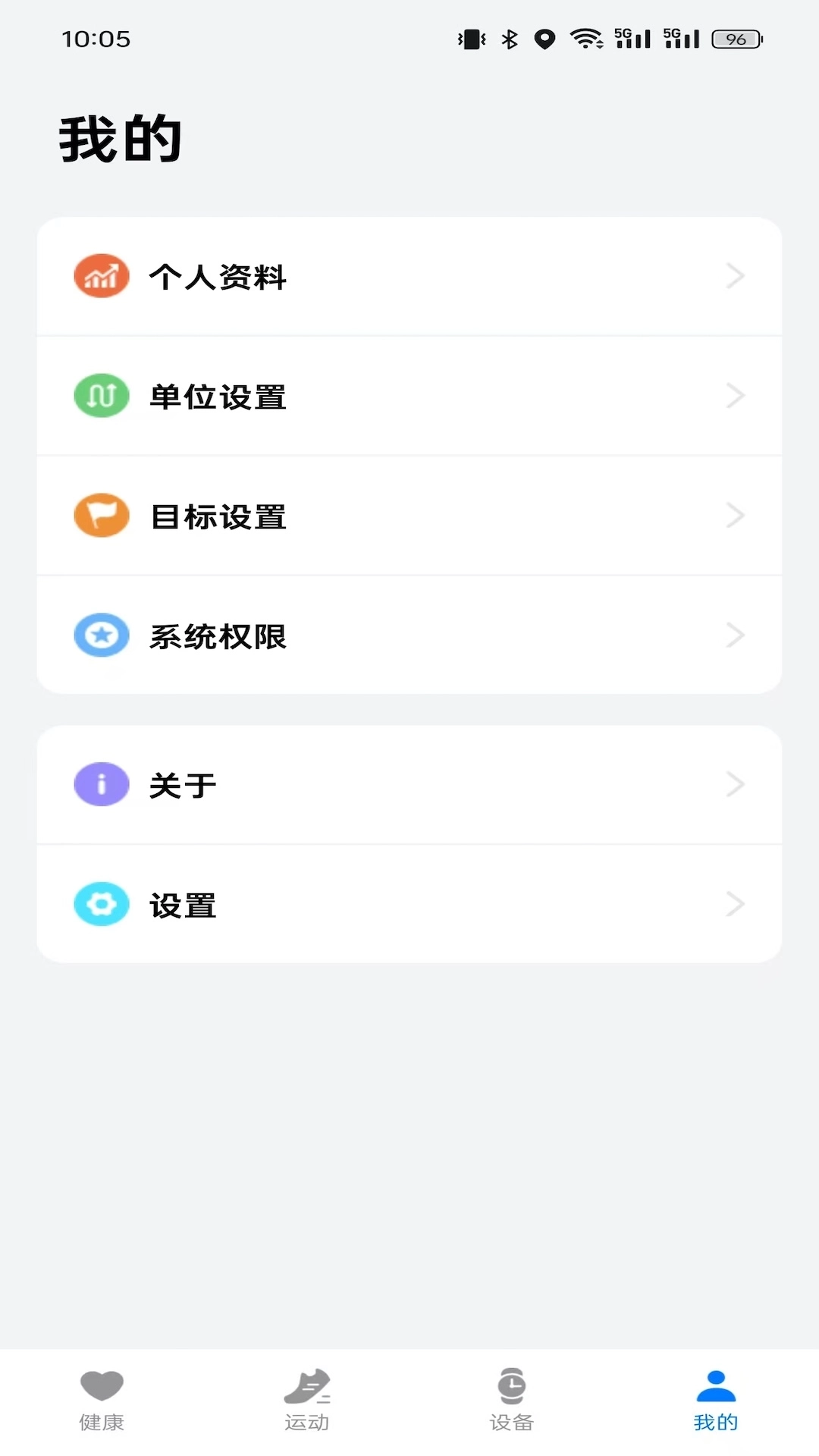Open the 设置 settings row
Screen dimensions: 819x1456
click(x=409, y=904)
